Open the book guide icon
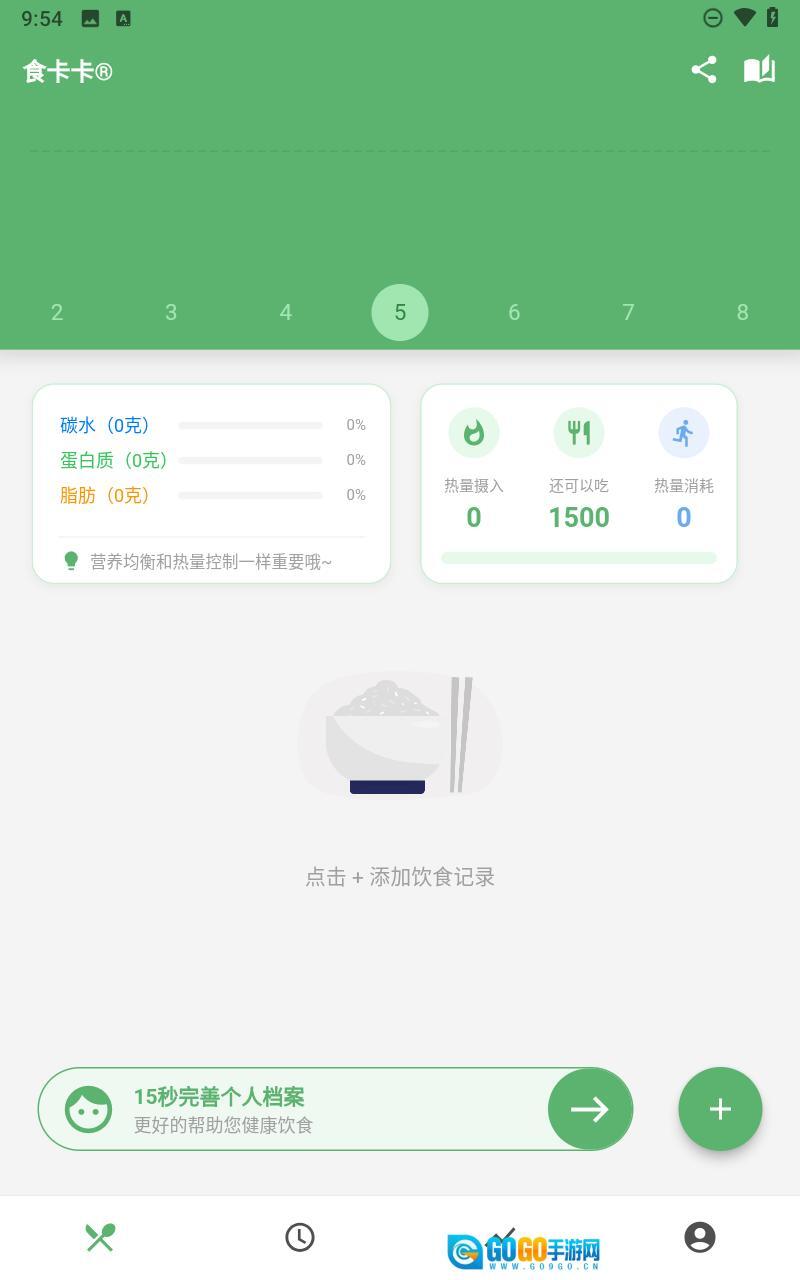 (x=759, y=70)
